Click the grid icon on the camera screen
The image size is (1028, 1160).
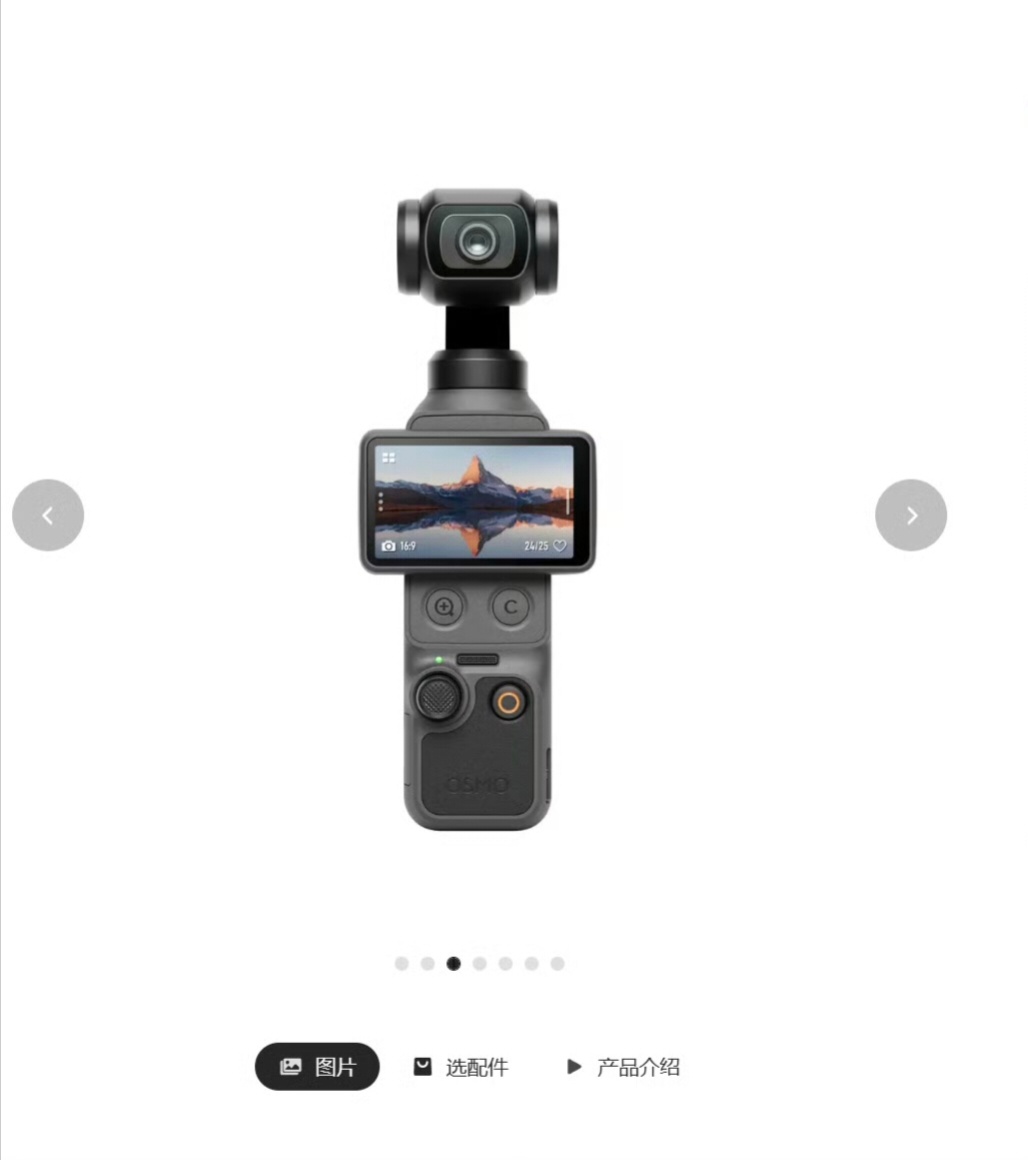pyautogui.click(x=388, y=456)
